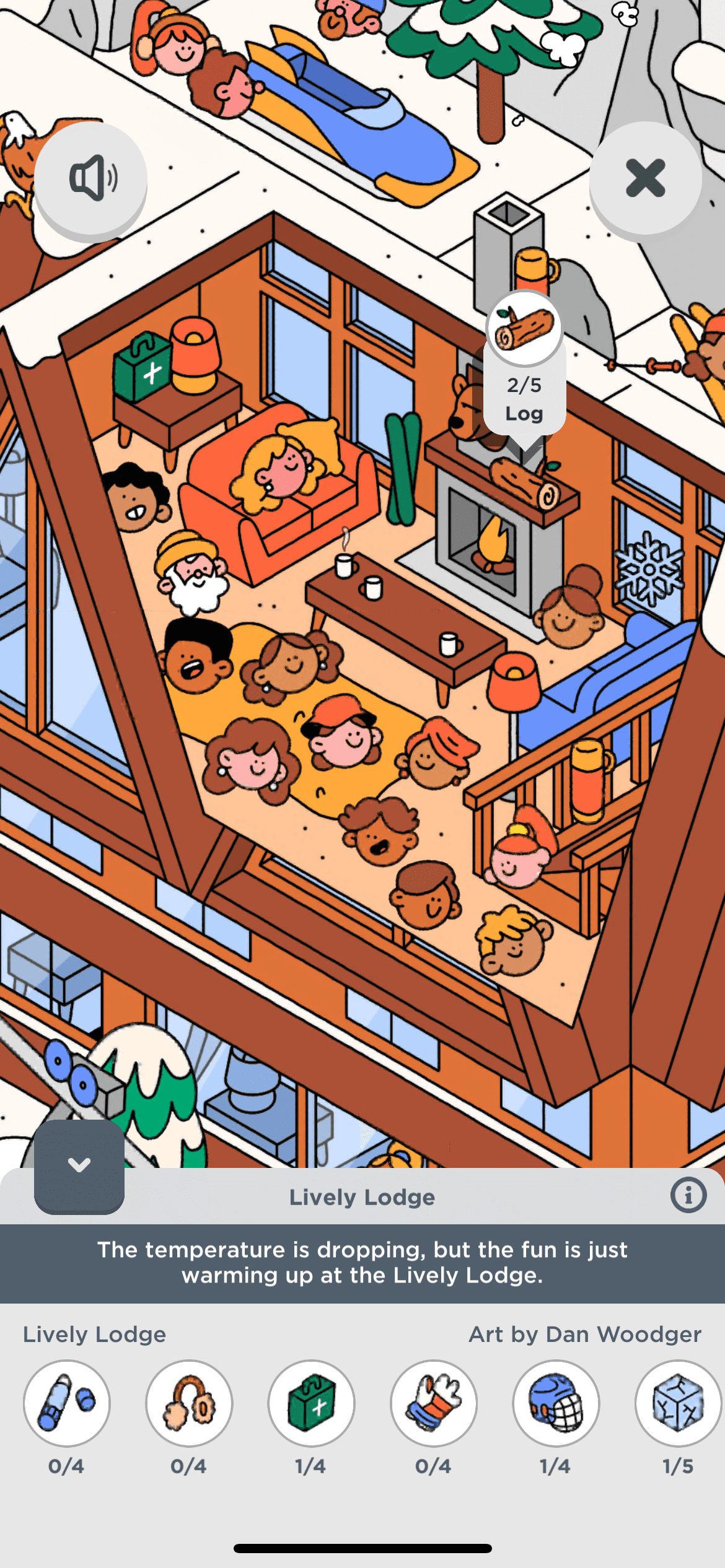This screenshot has width=725, height=1568.
Task: Select the ice cube item to find
Action: point(678,1403)
